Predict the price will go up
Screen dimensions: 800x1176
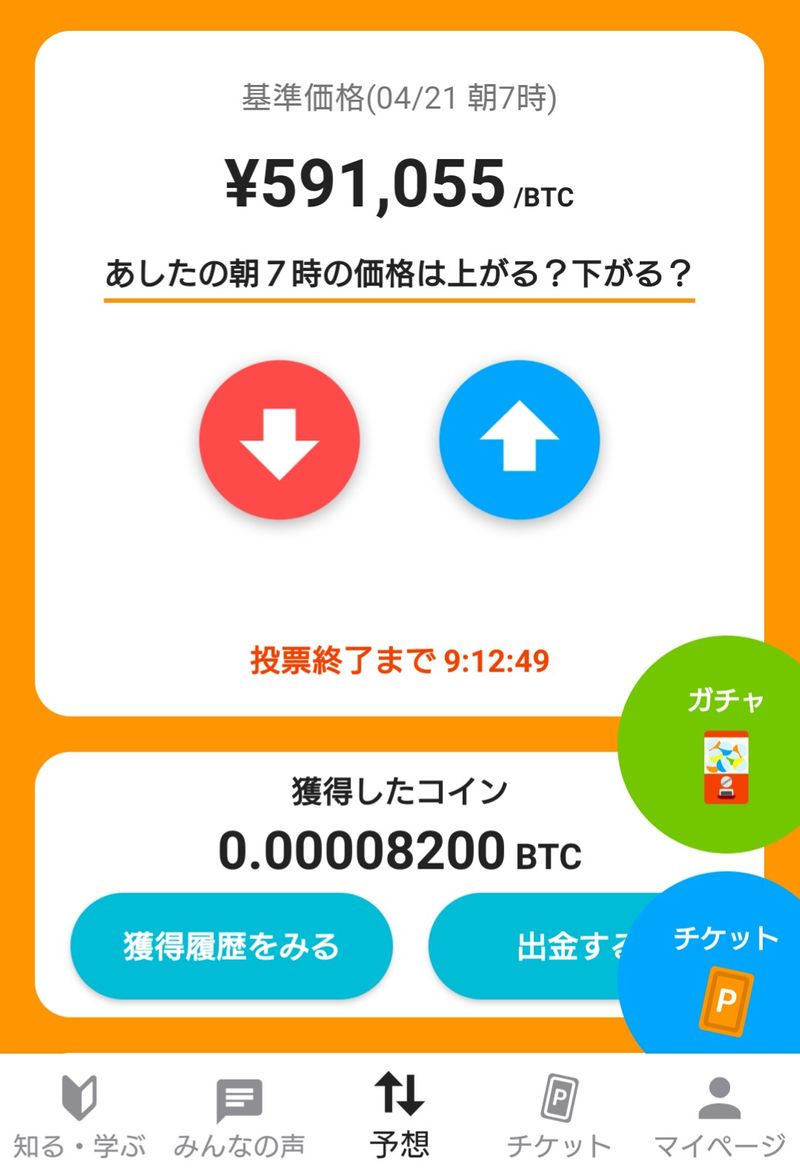519,439
